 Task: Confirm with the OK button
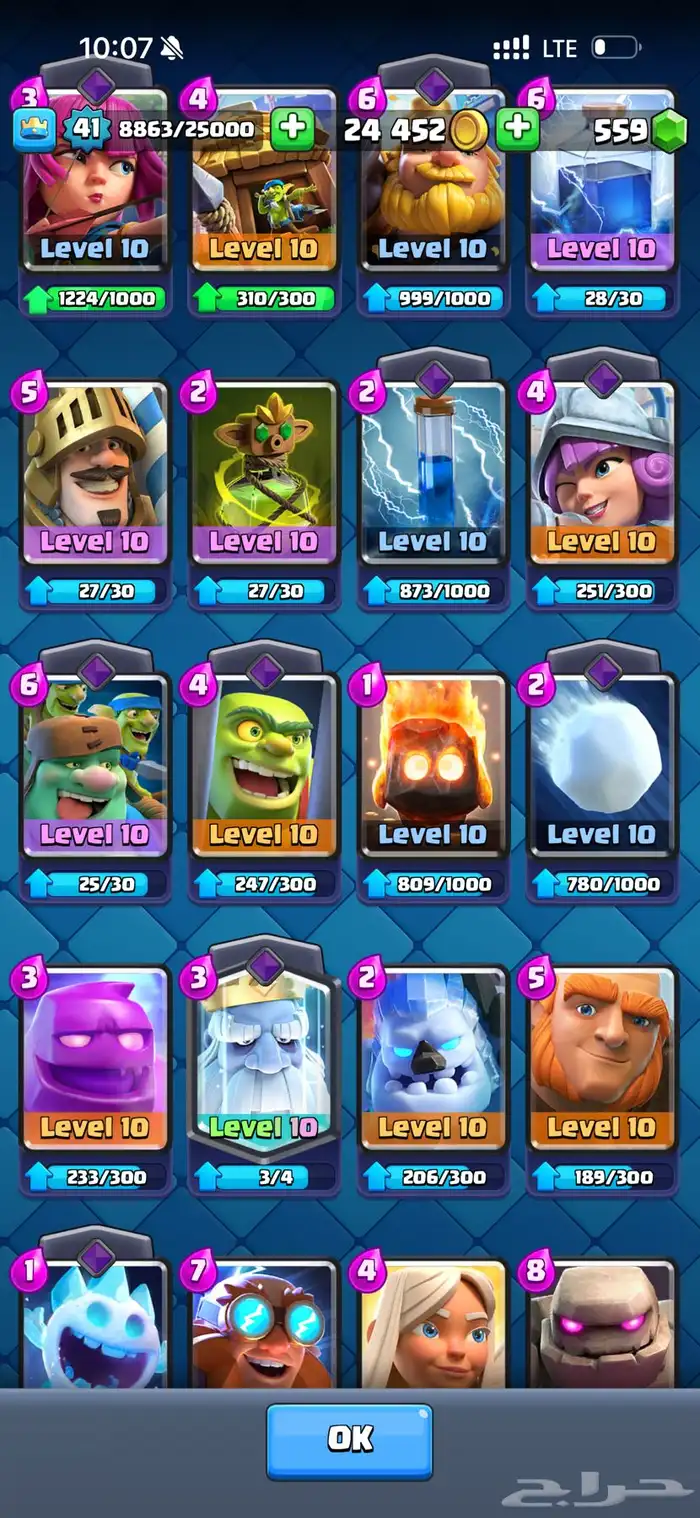click(349, 1440)
